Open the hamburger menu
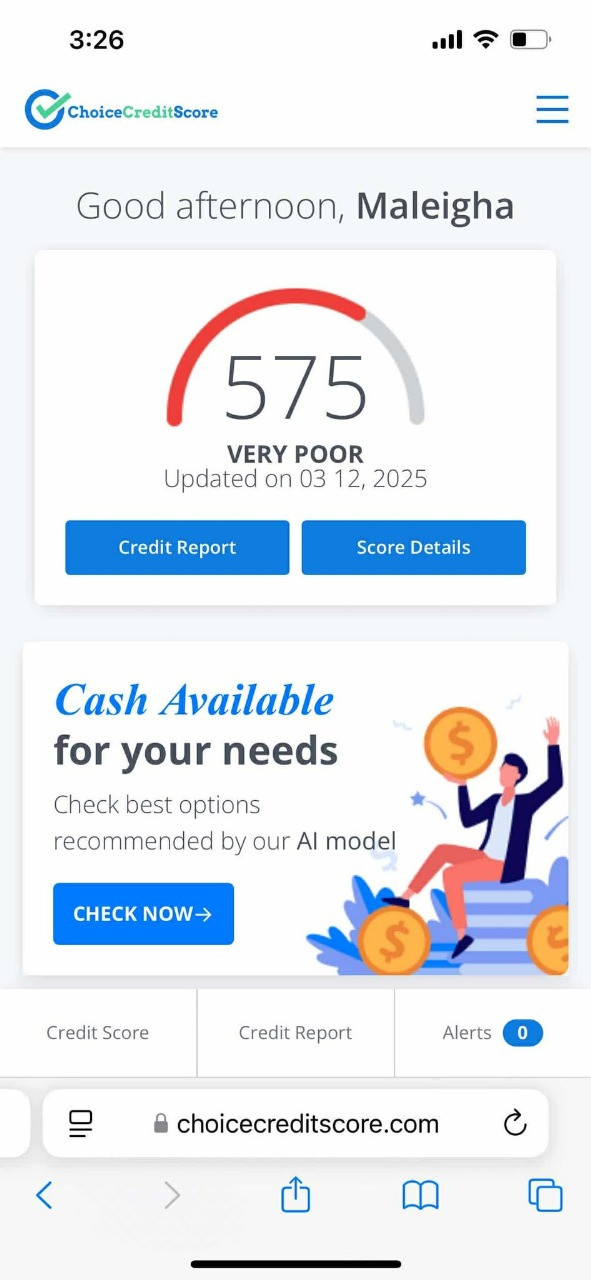Image resolution: width=591 pixels, height=1280 pixels. coord(552,109)
